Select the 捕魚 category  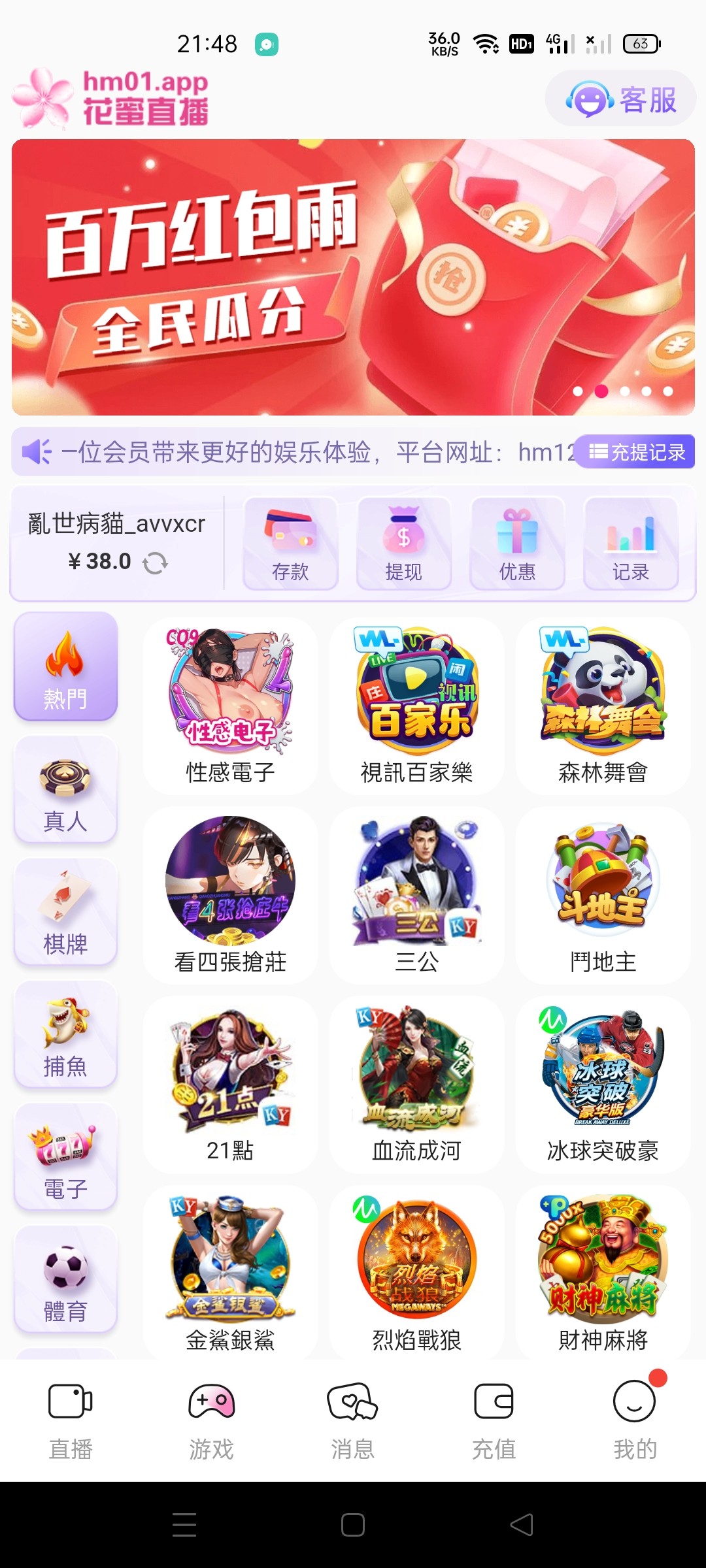coord(65,1034)
